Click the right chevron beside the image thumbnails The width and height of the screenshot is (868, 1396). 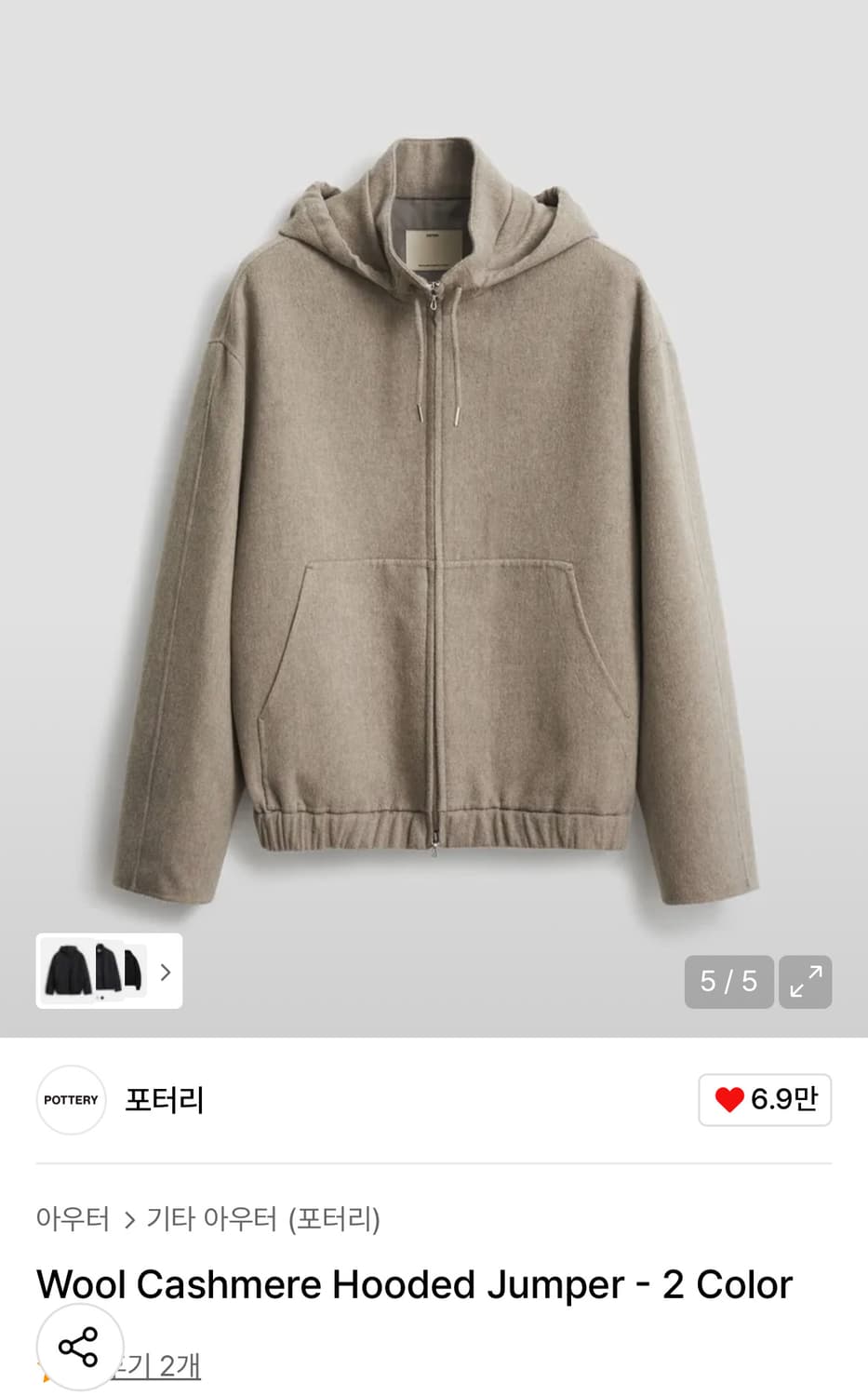(166, 972)
